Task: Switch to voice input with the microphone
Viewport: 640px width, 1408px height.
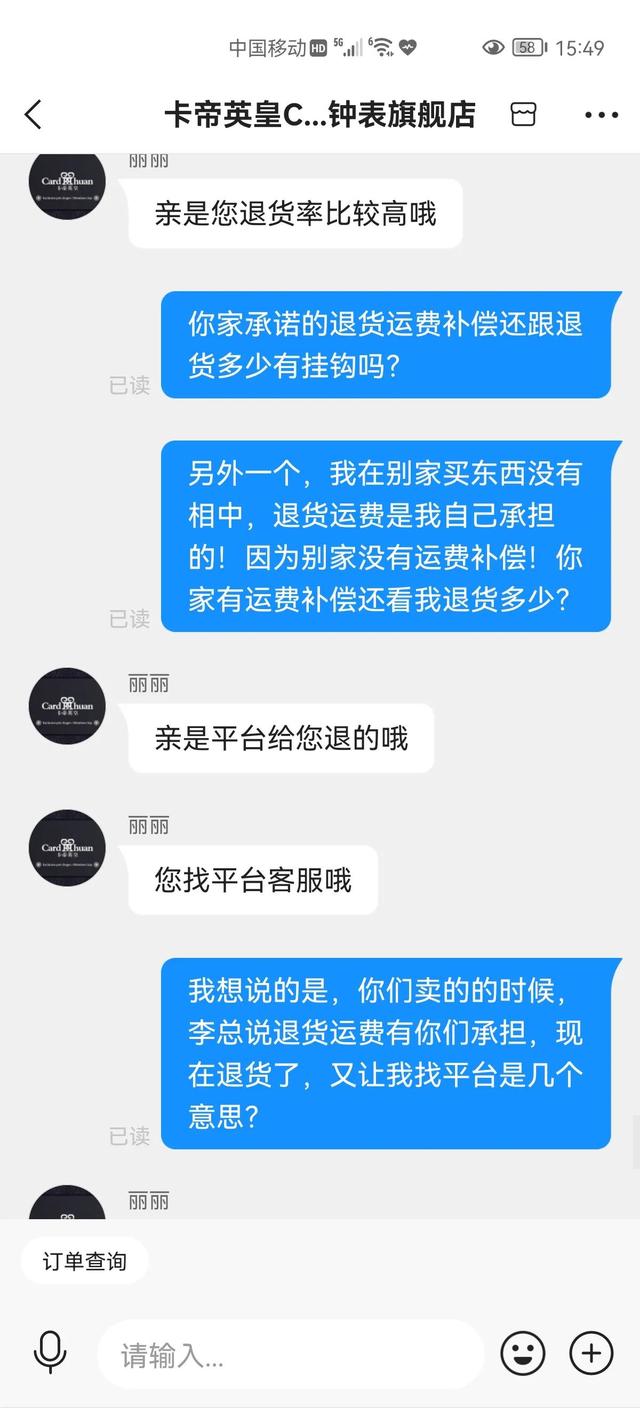Action: pyautogui.click(x=49, y=1354)
